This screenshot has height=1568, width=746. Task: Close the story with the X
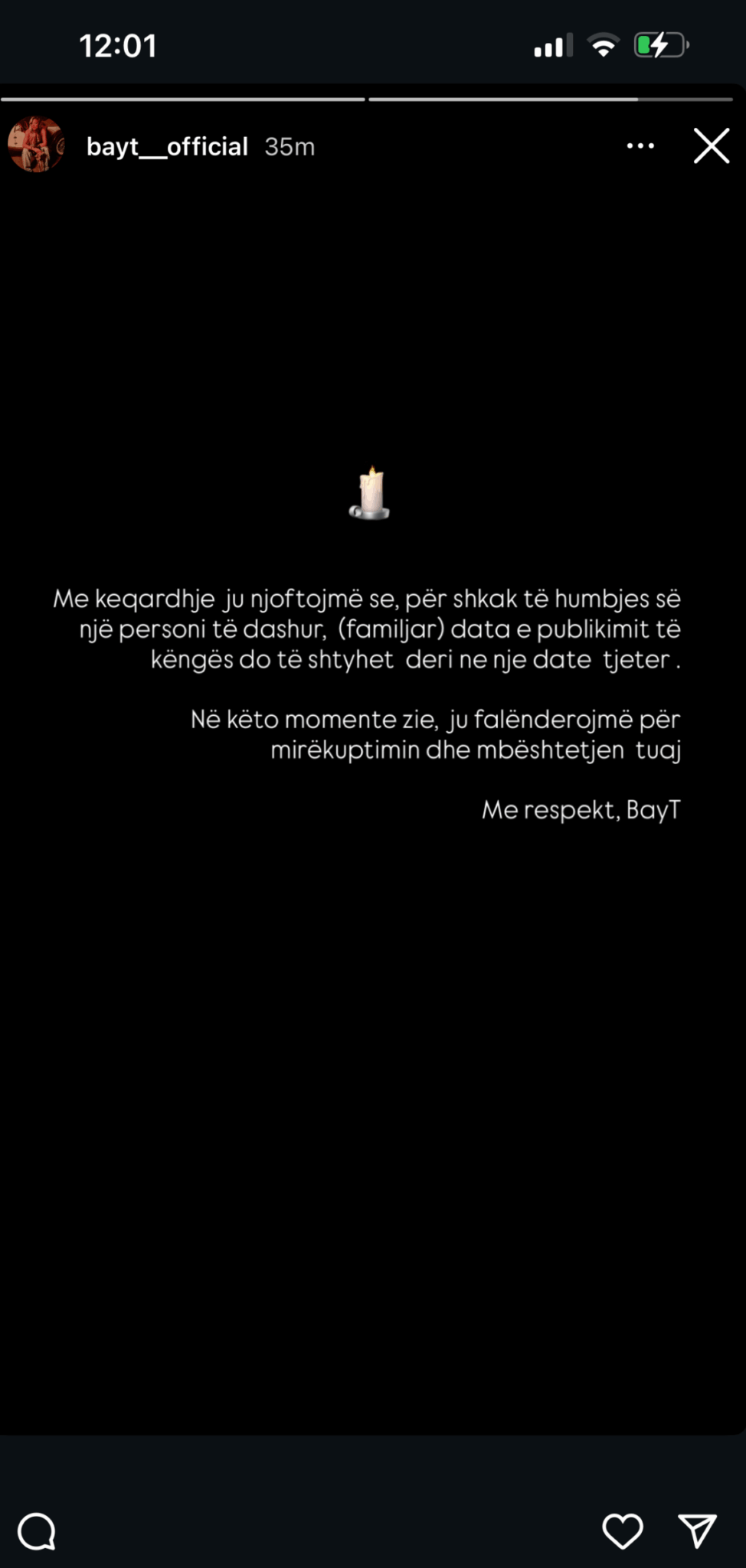tap(711, 145)
